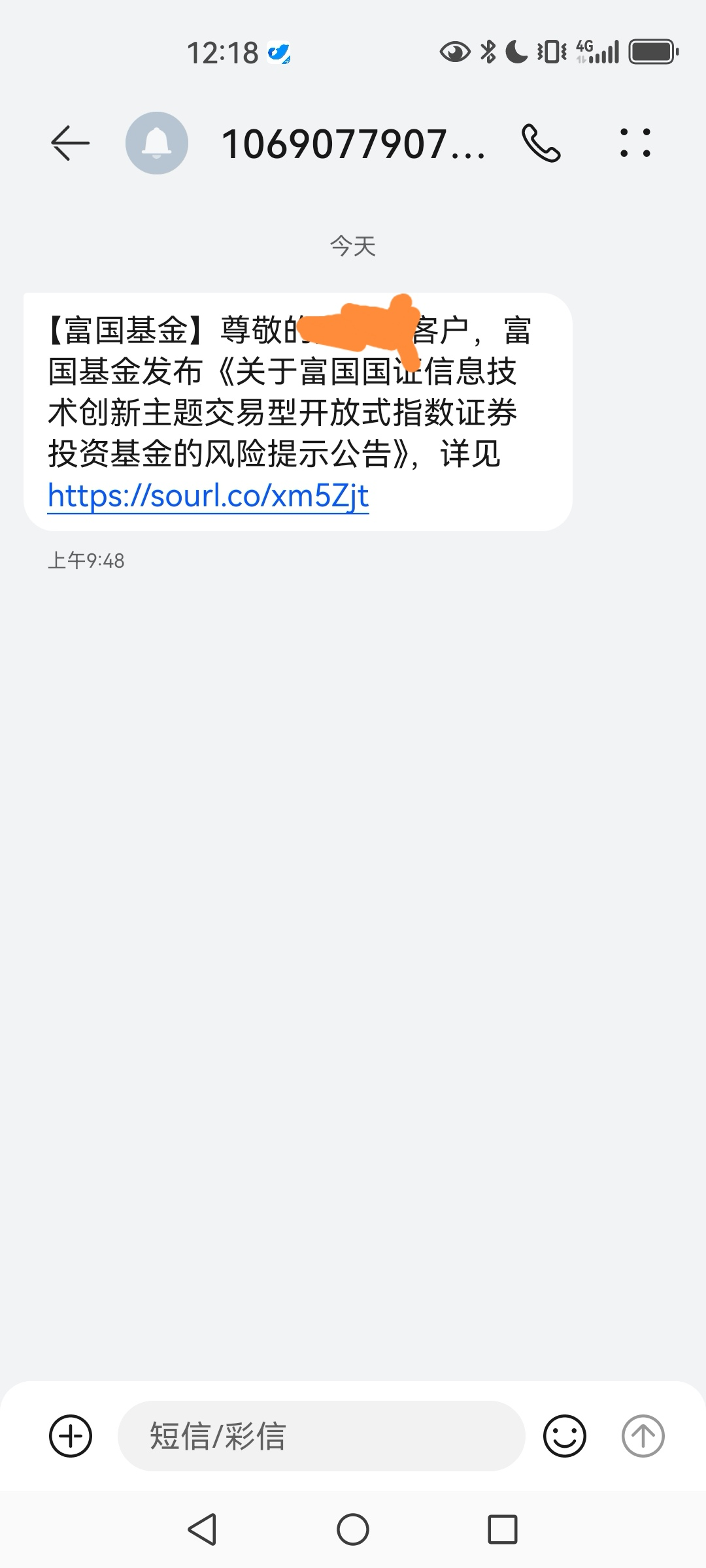Tap the send arrow button
Viewport: 706px width, 1568px height.
tap(643, 1436)
